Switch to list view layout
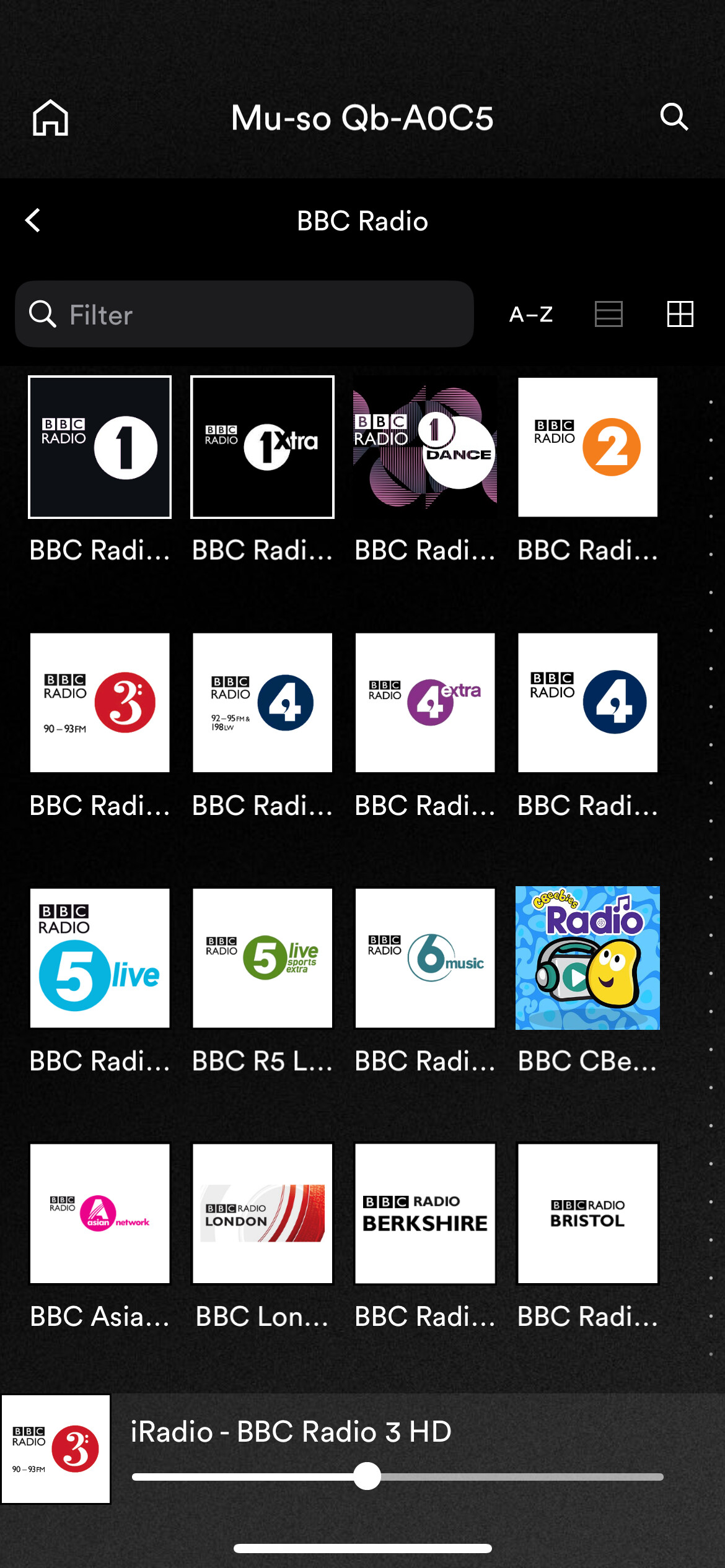Screen dimensions: 725x1568 608,315
